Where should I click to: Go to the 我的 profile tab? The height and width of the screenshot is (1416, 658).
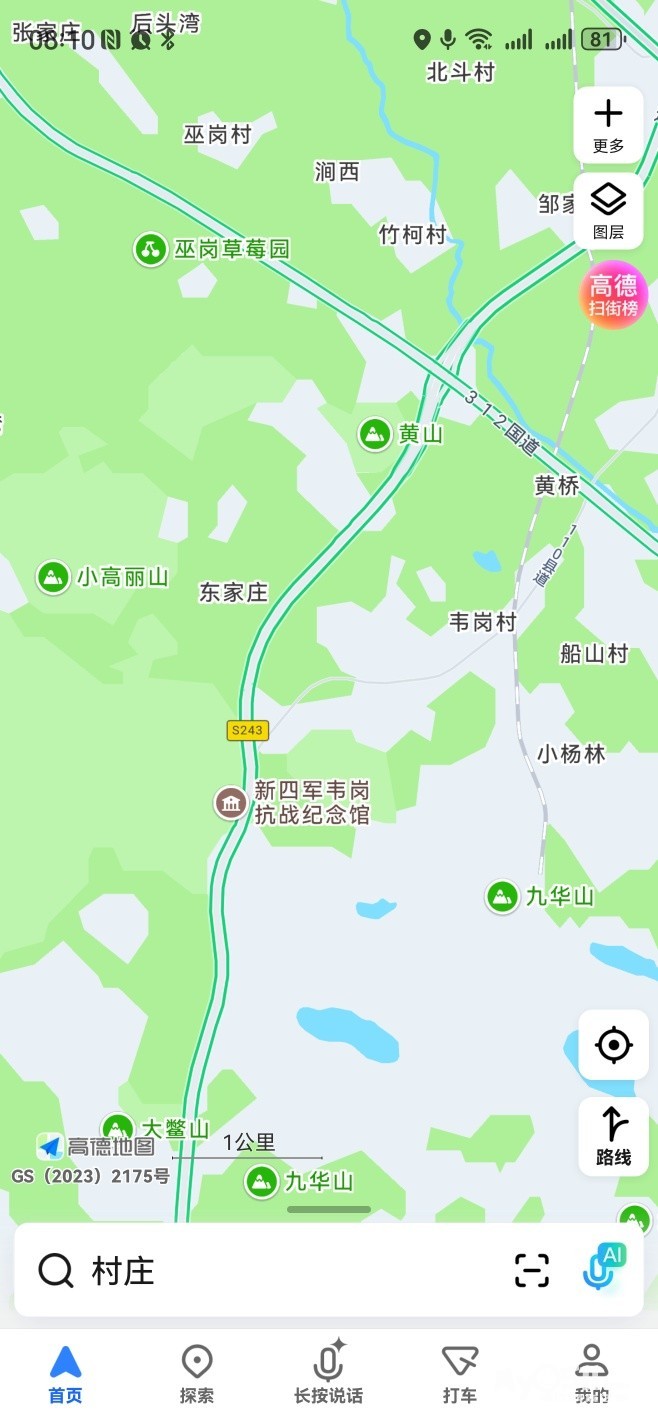coord(592,1372)
